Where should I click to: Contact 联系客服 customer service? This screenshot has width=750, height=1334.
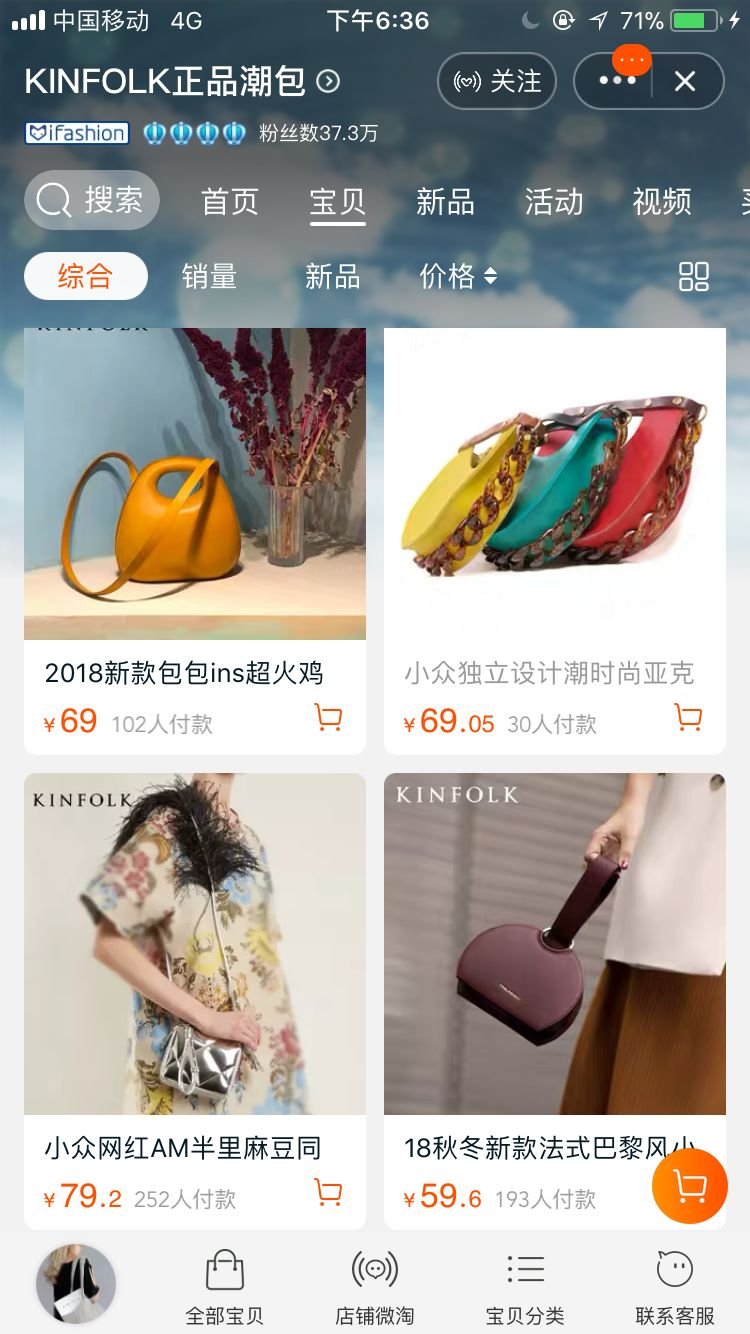point(675,1288)
